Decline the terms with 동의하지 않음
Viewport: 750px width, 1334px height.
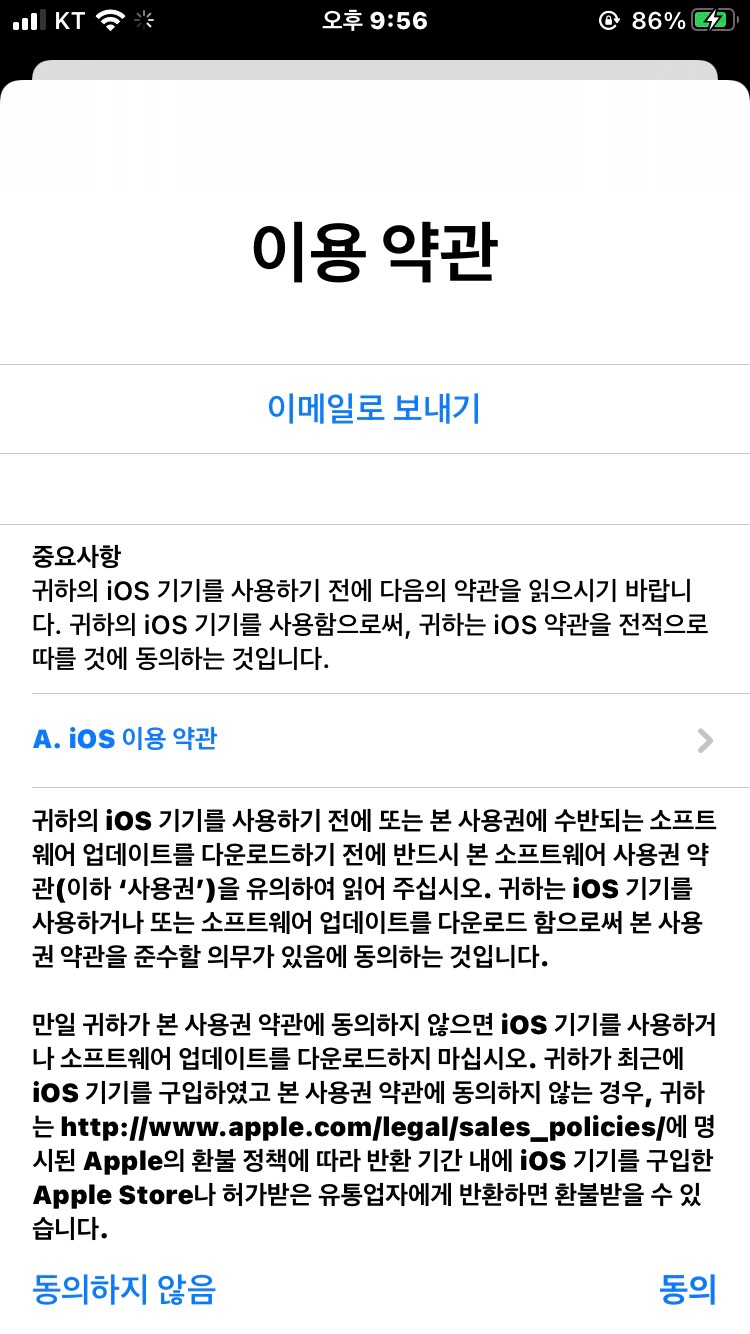(x=124, y=1289)
